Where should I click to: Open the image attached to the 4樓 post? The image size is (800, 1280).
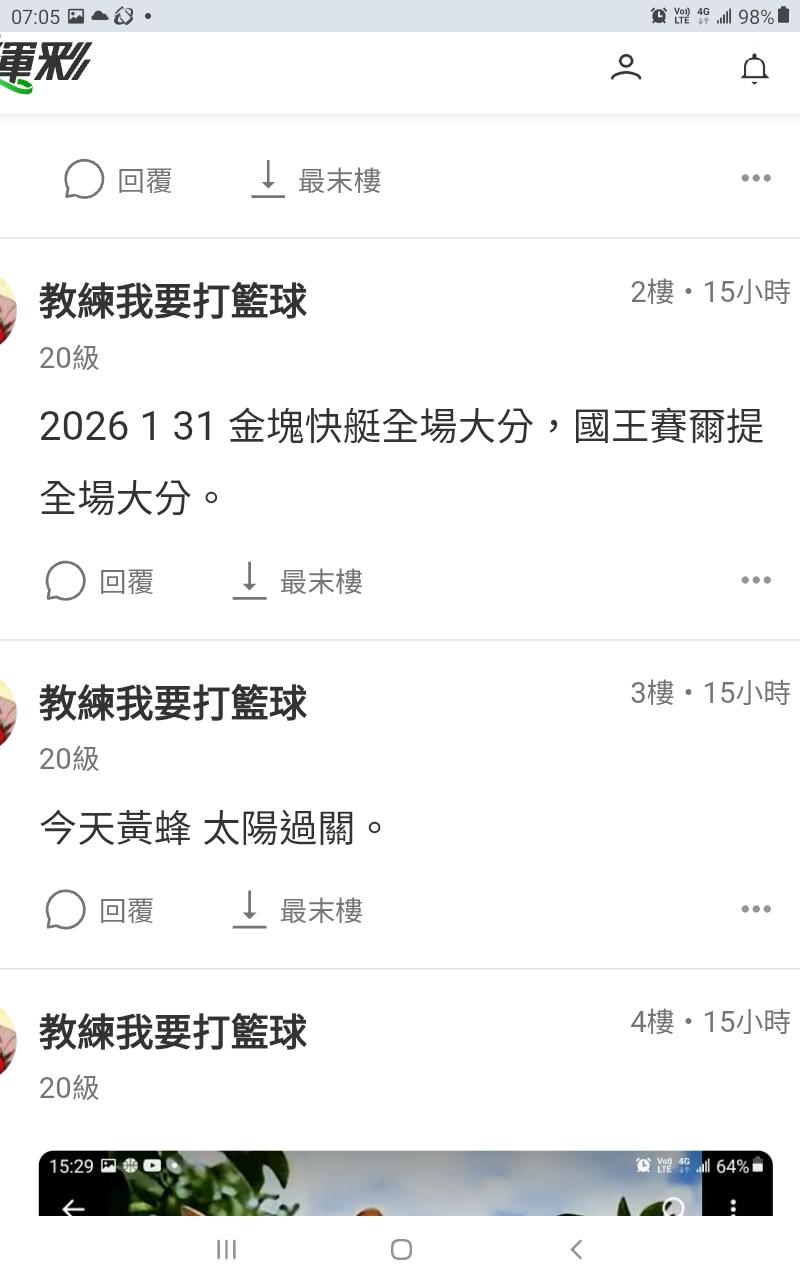pyautogui.click(x=405, y=1183)
